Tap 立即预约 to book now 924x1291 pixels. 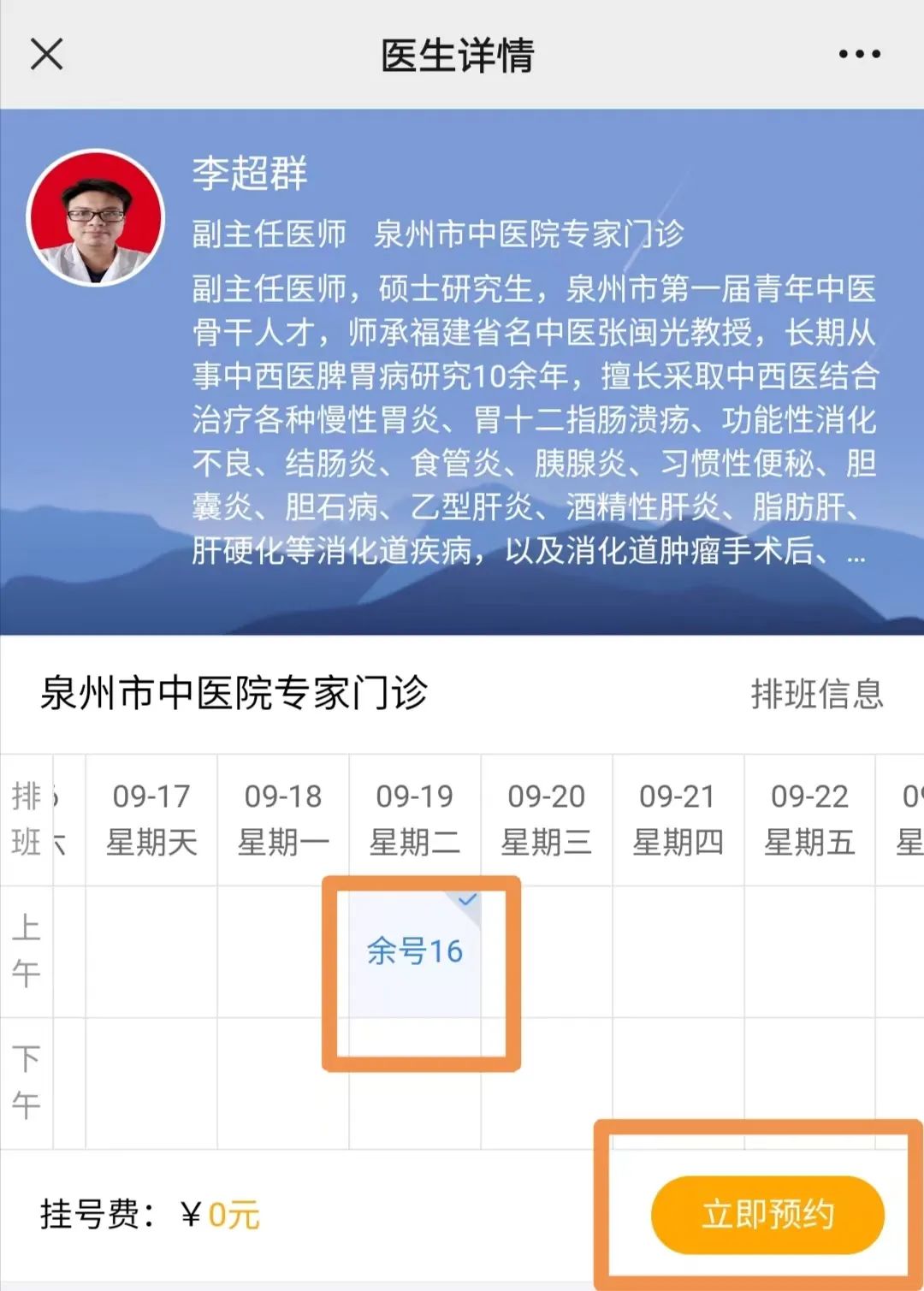click(x=767, y=1215)
